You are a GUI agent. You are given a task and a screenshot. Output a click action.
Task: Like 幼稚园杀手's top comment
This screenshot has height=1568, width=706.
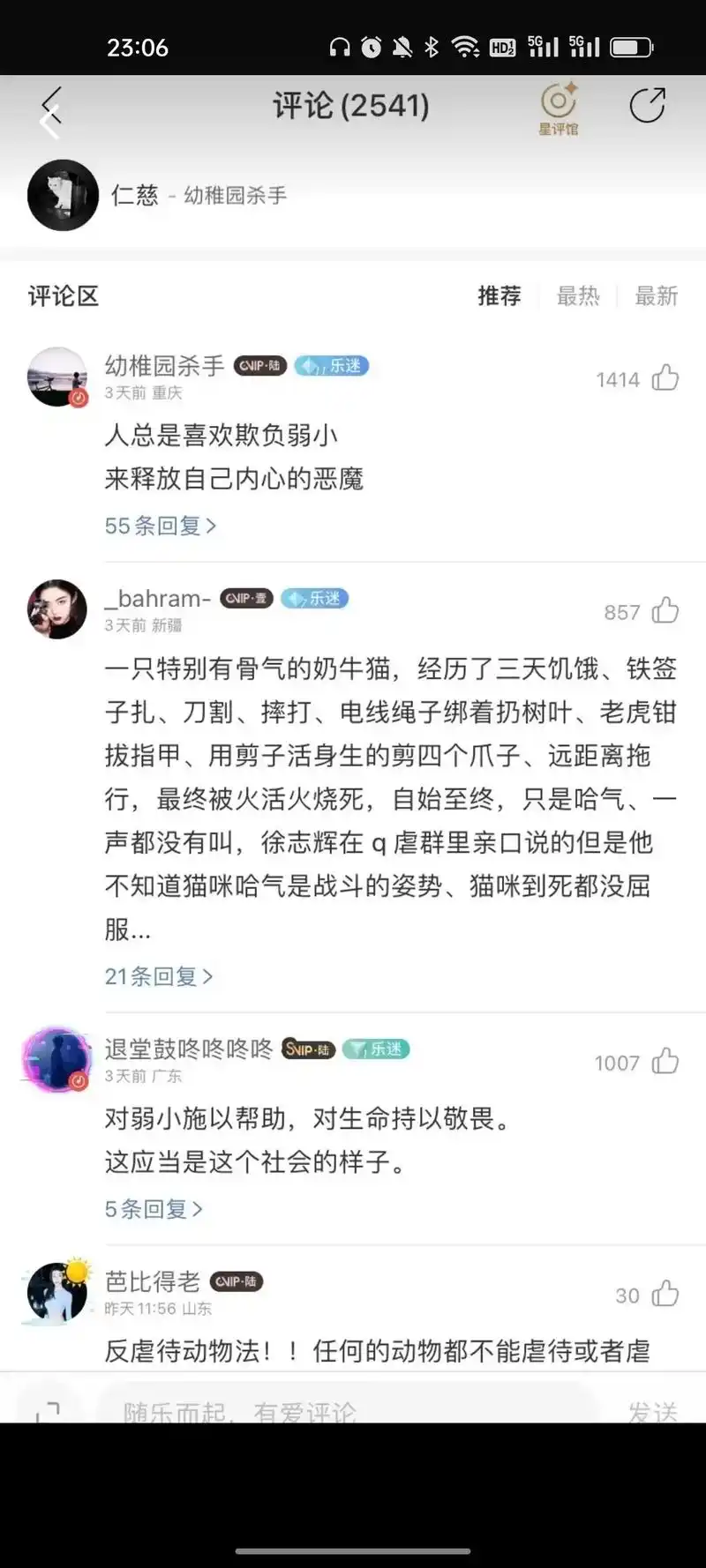pyautogui.click(x=665, y=377)
